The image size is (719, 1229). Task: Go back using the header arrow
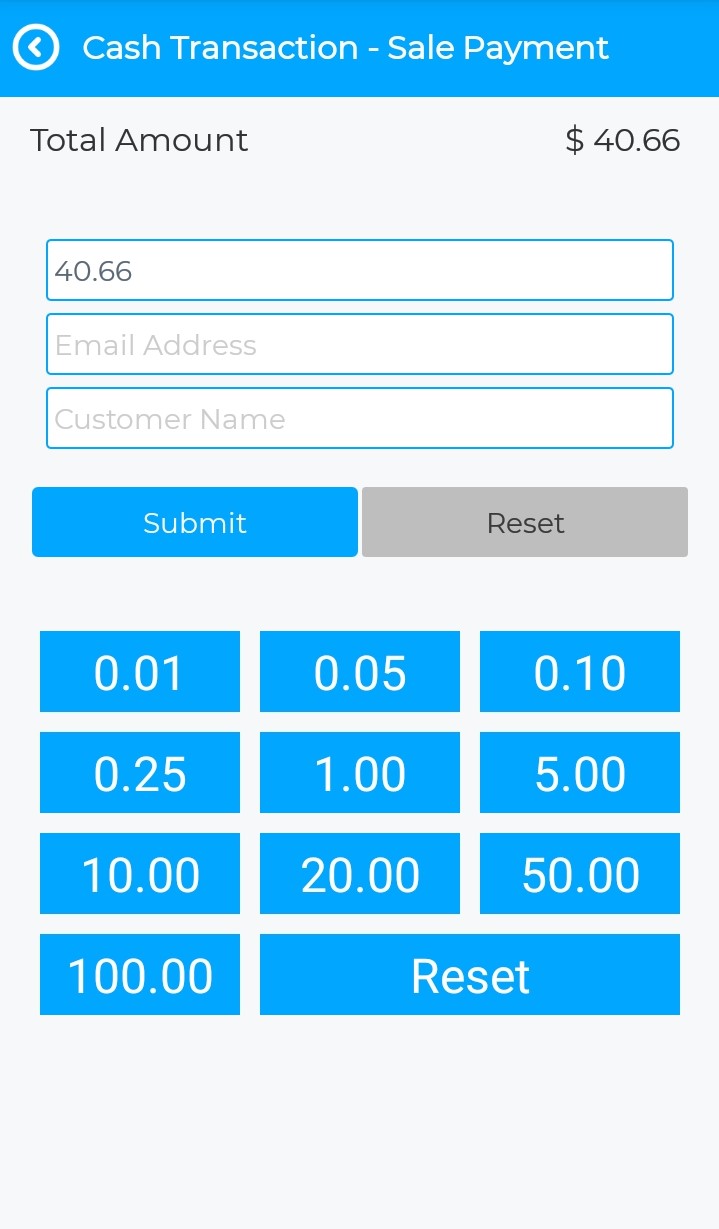click(36, 47)
